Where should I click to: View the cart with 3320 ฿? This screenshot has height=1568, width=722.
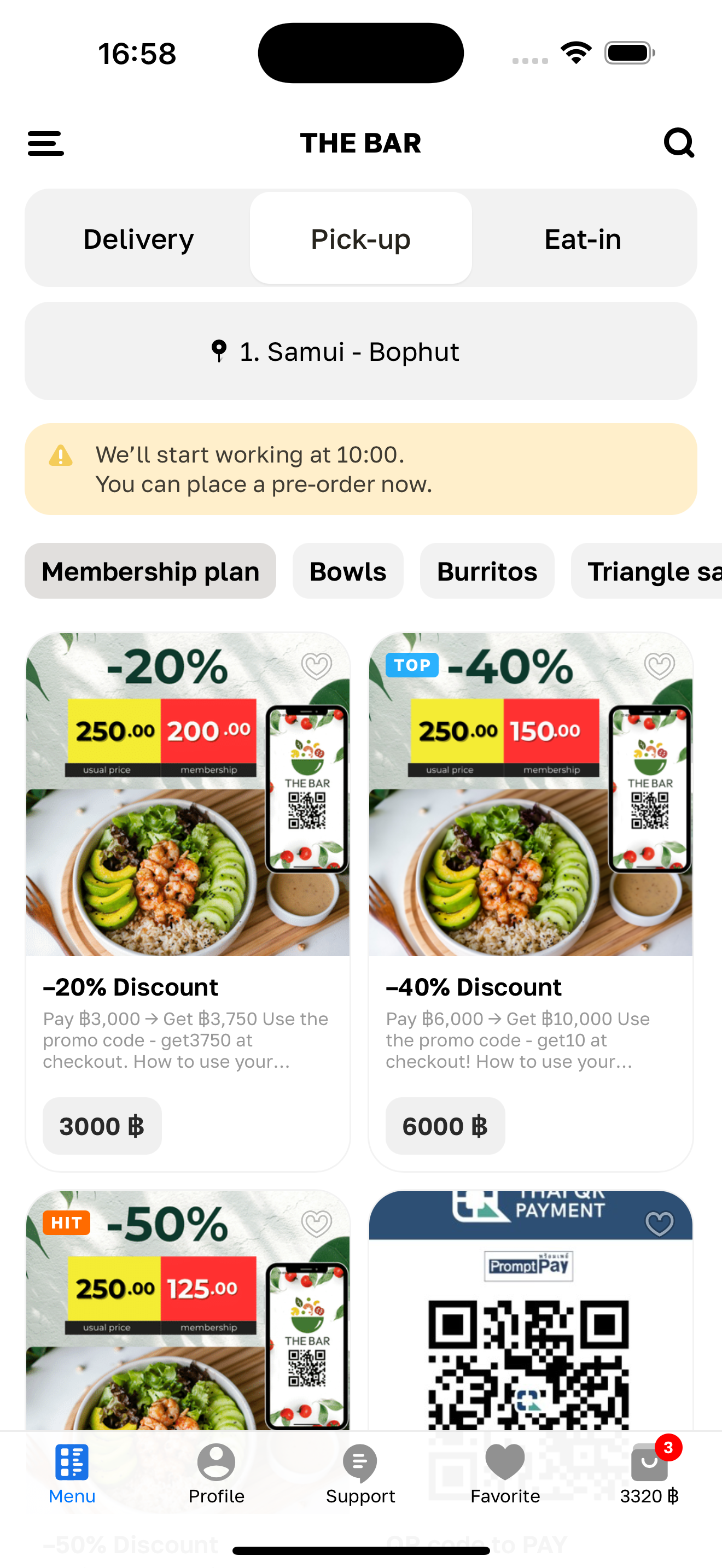click(649, 1473)
